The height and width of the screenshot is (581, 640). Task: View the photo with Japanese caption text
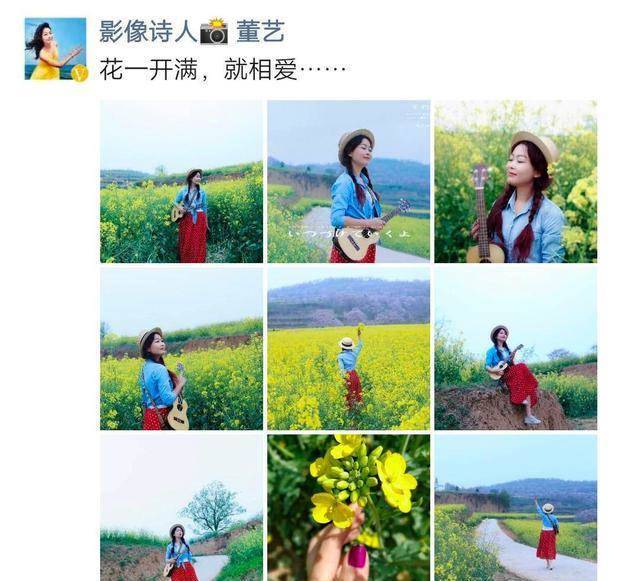[348, 181]
